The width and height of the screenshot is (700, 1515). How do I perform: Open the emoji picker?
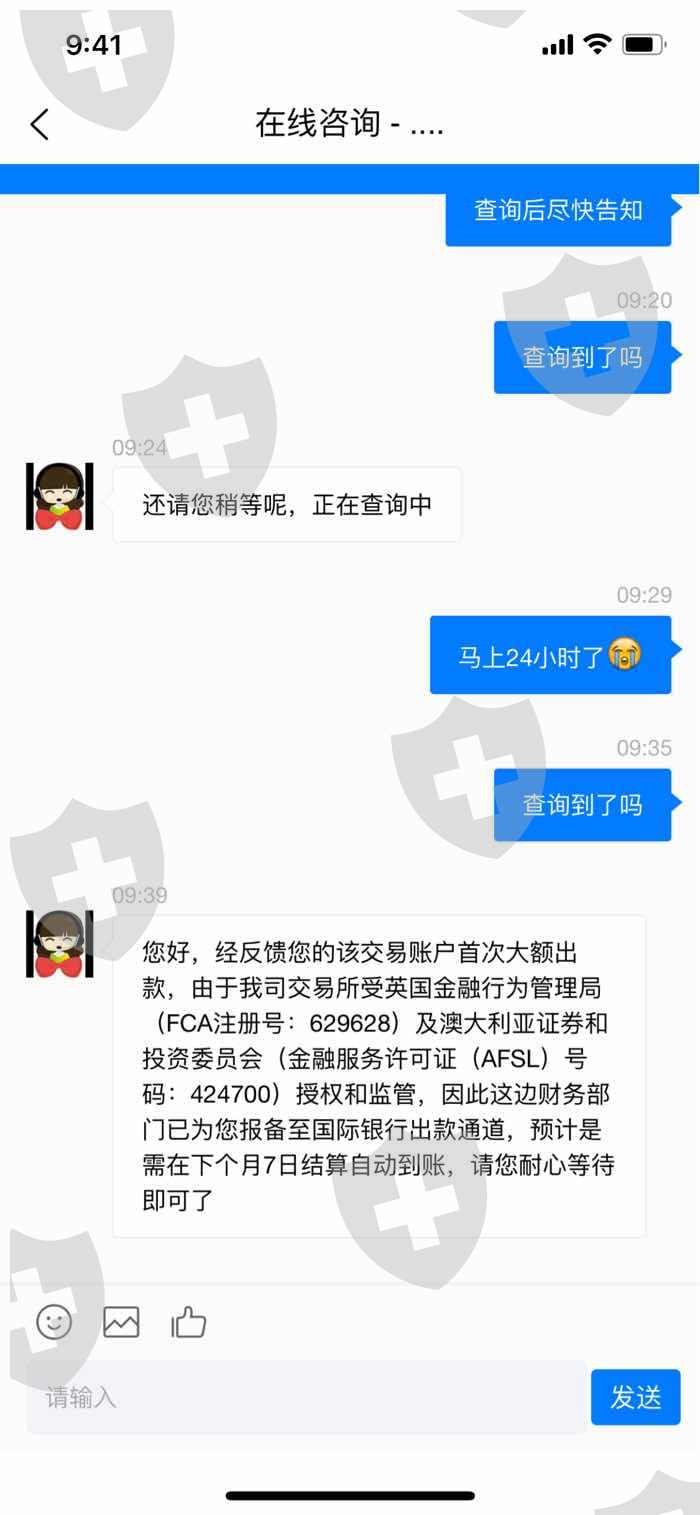55,1321
